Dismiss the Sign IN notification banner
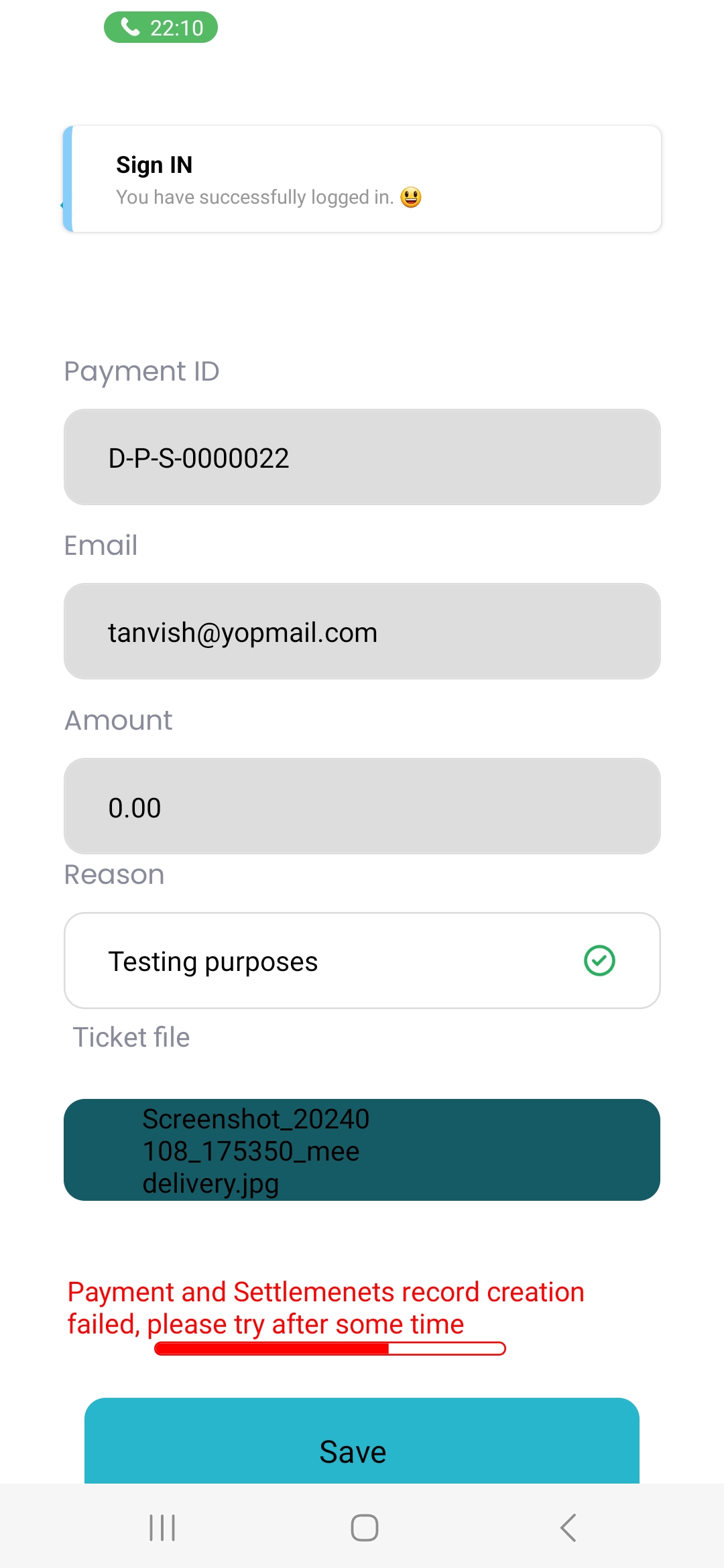Screen dimensions: 724x1568 pos(362,179)
